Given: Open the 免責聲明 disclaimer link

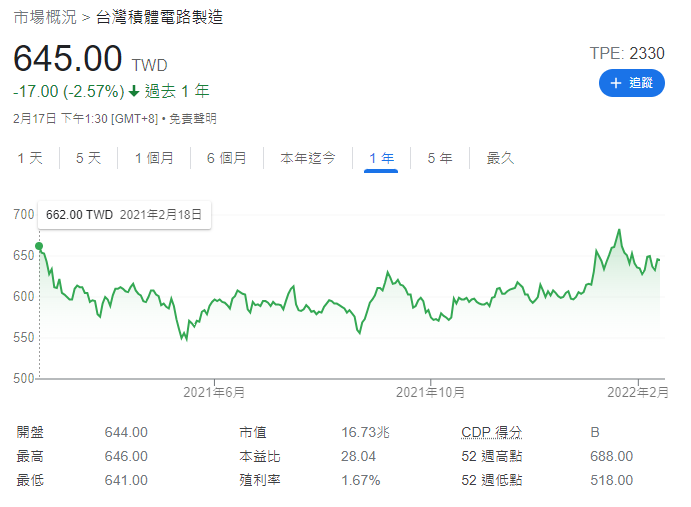Looking at the screenshot, I should [192, 119].
